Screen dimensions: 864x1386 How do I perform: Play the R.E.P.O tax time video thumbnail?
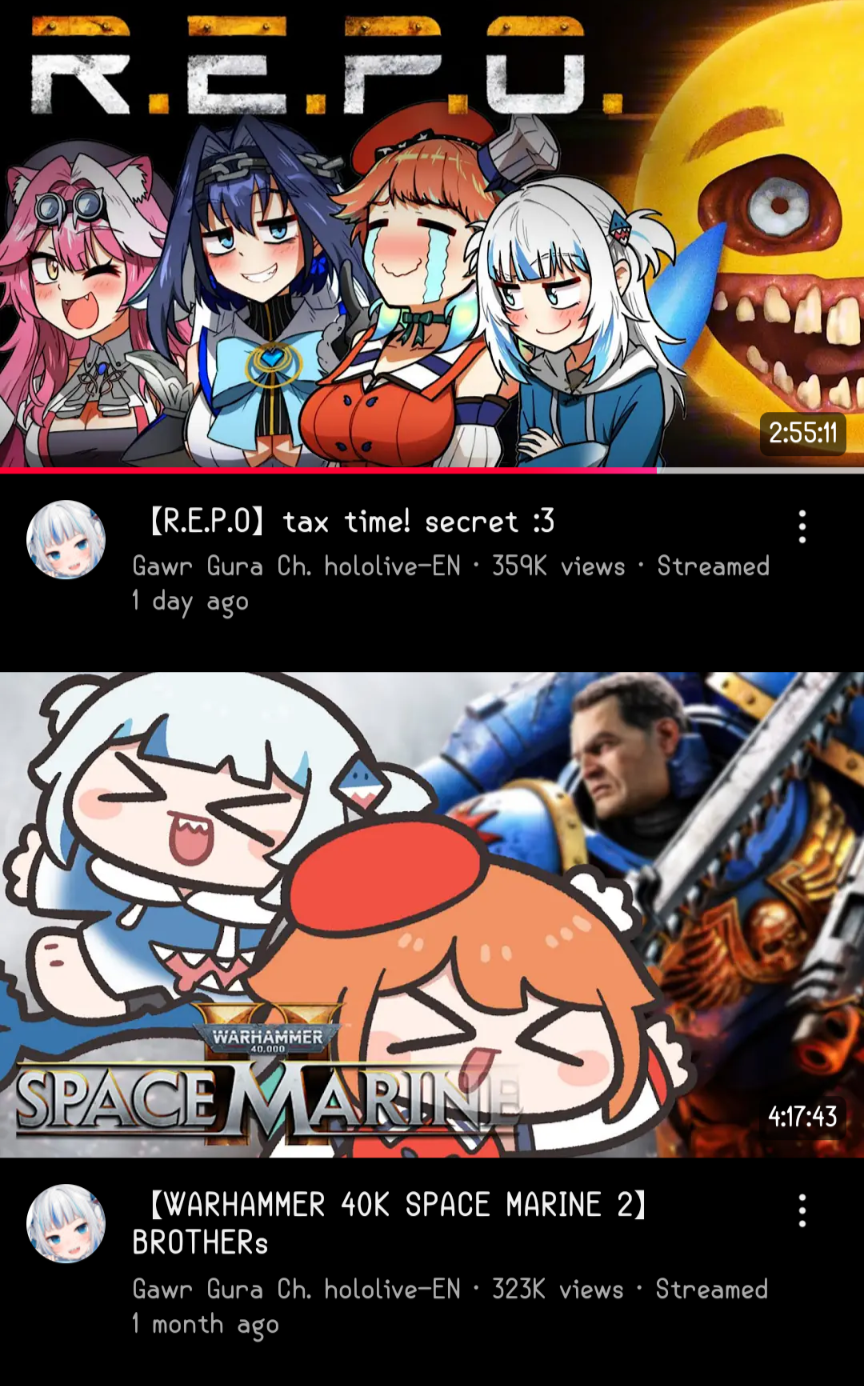click(432, 235)
